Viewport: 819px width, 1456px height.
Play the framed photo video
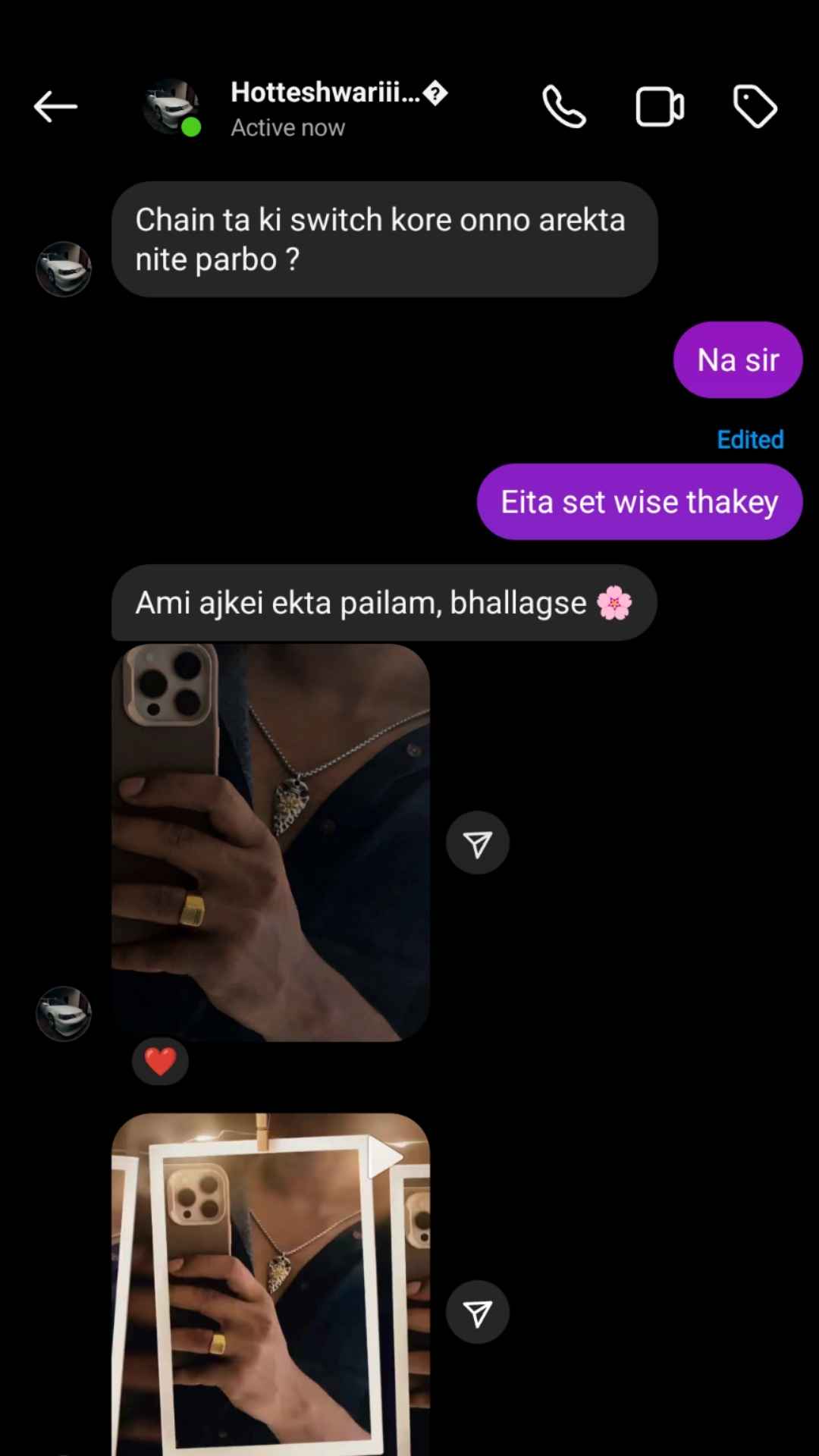tap(271, 1282)
